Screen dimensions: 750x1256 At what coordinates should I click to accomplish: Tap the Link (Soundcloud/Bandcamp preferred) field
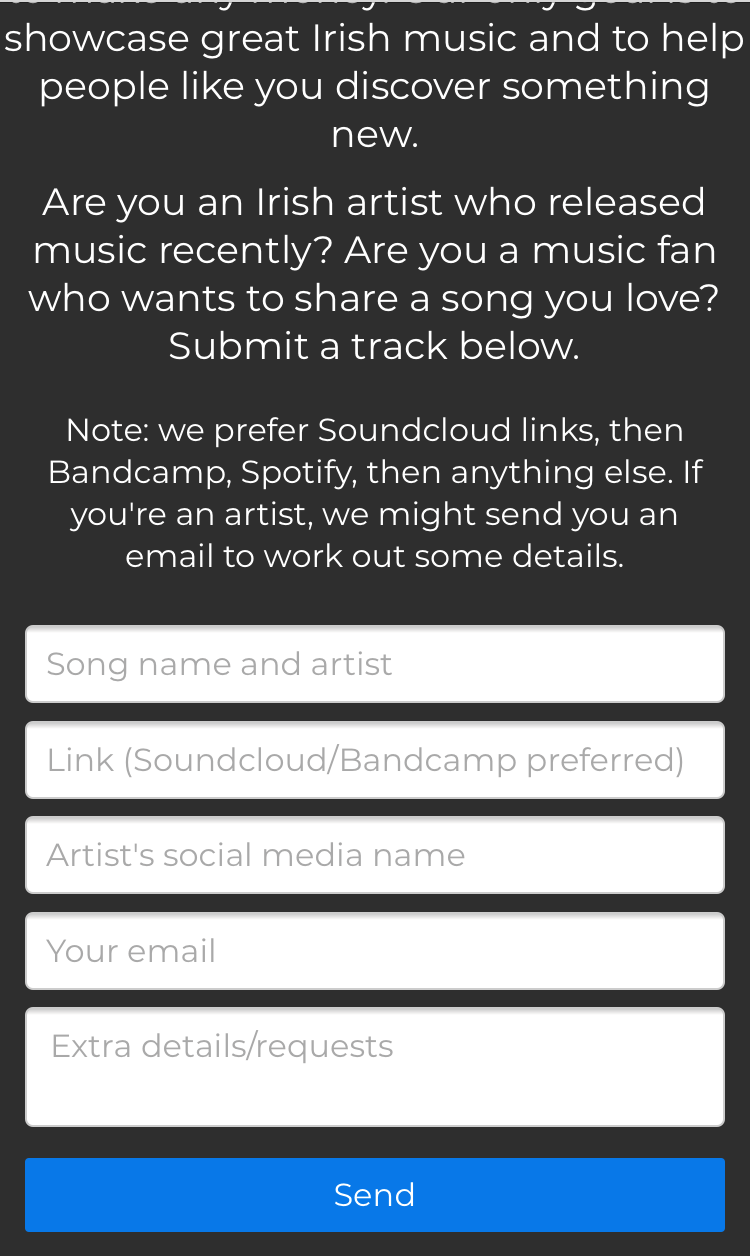(375, 760)
